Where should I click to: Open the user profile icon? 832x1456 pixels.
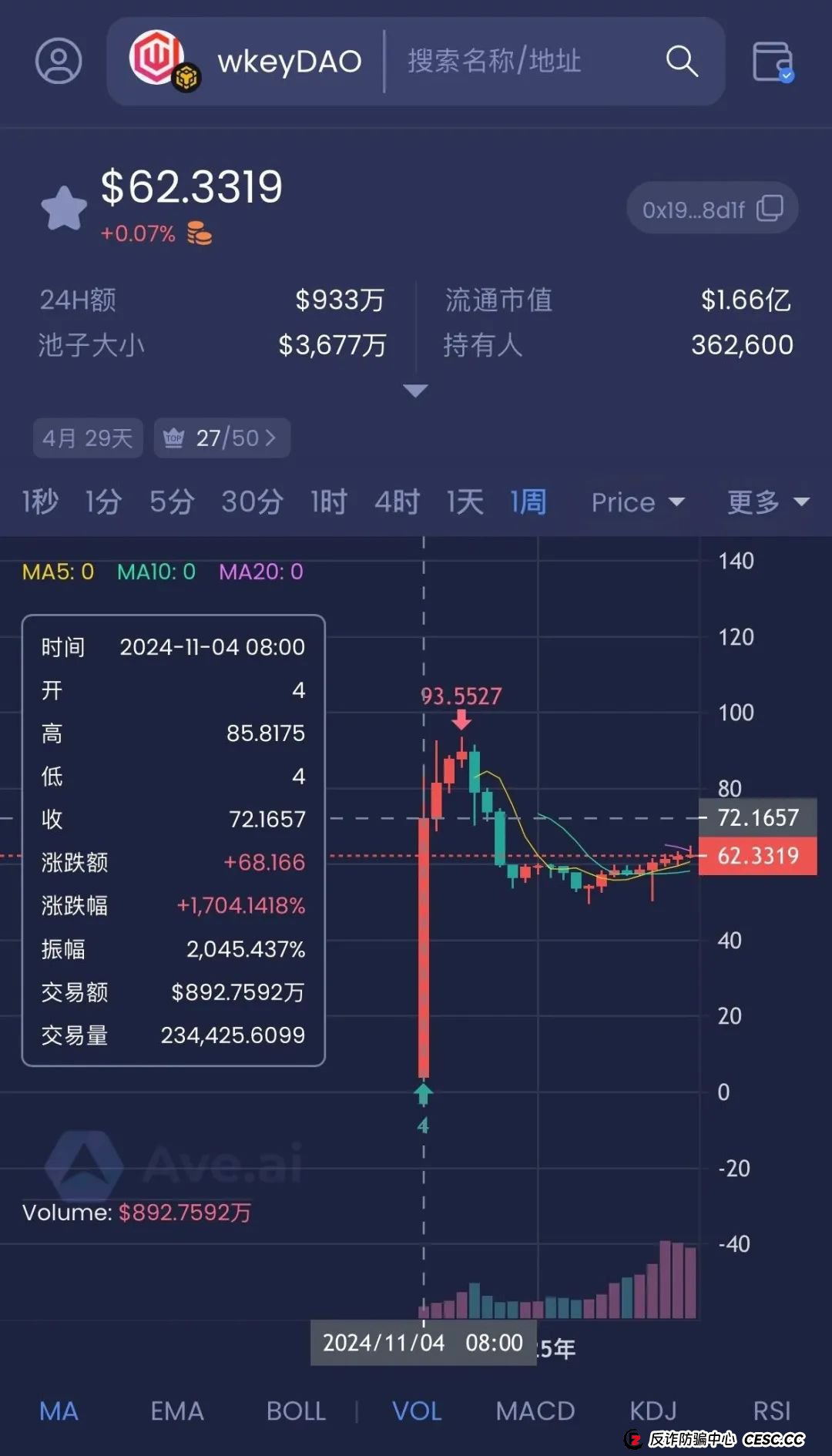59,62
